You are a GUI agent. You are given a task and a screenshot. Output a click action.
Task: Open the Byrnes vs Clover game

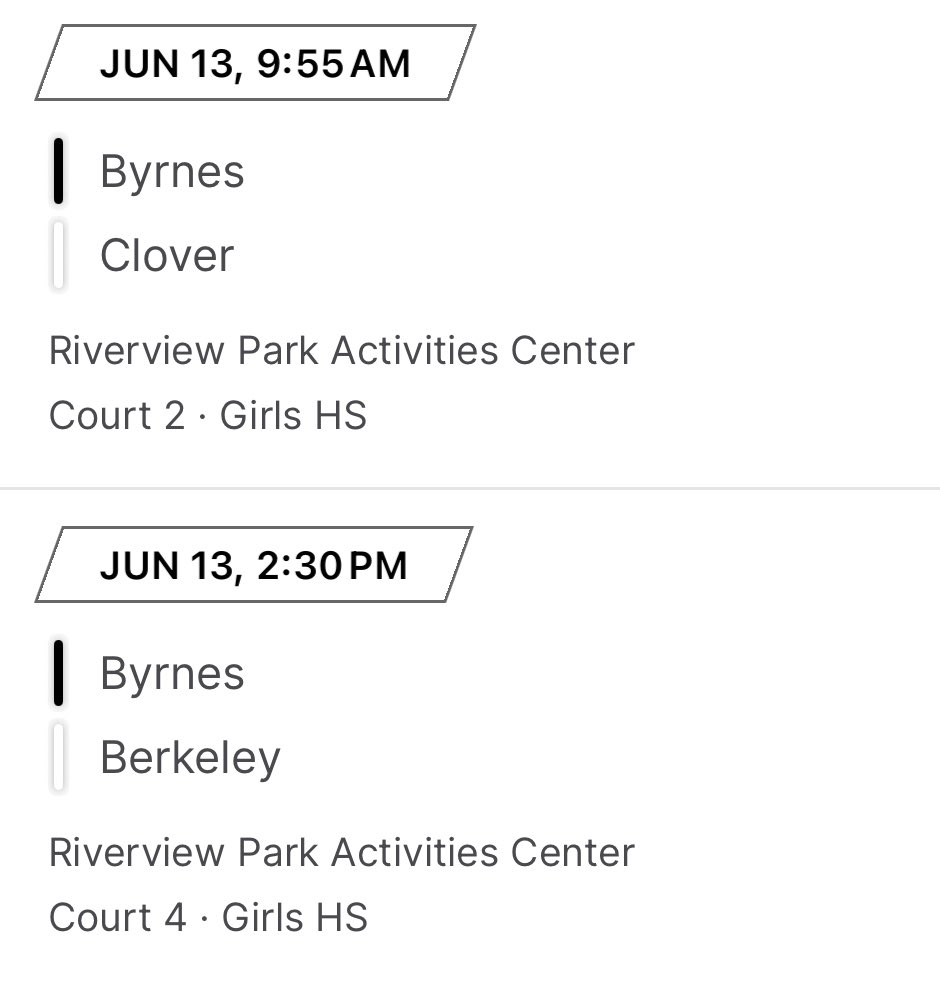tap(470, 244)
